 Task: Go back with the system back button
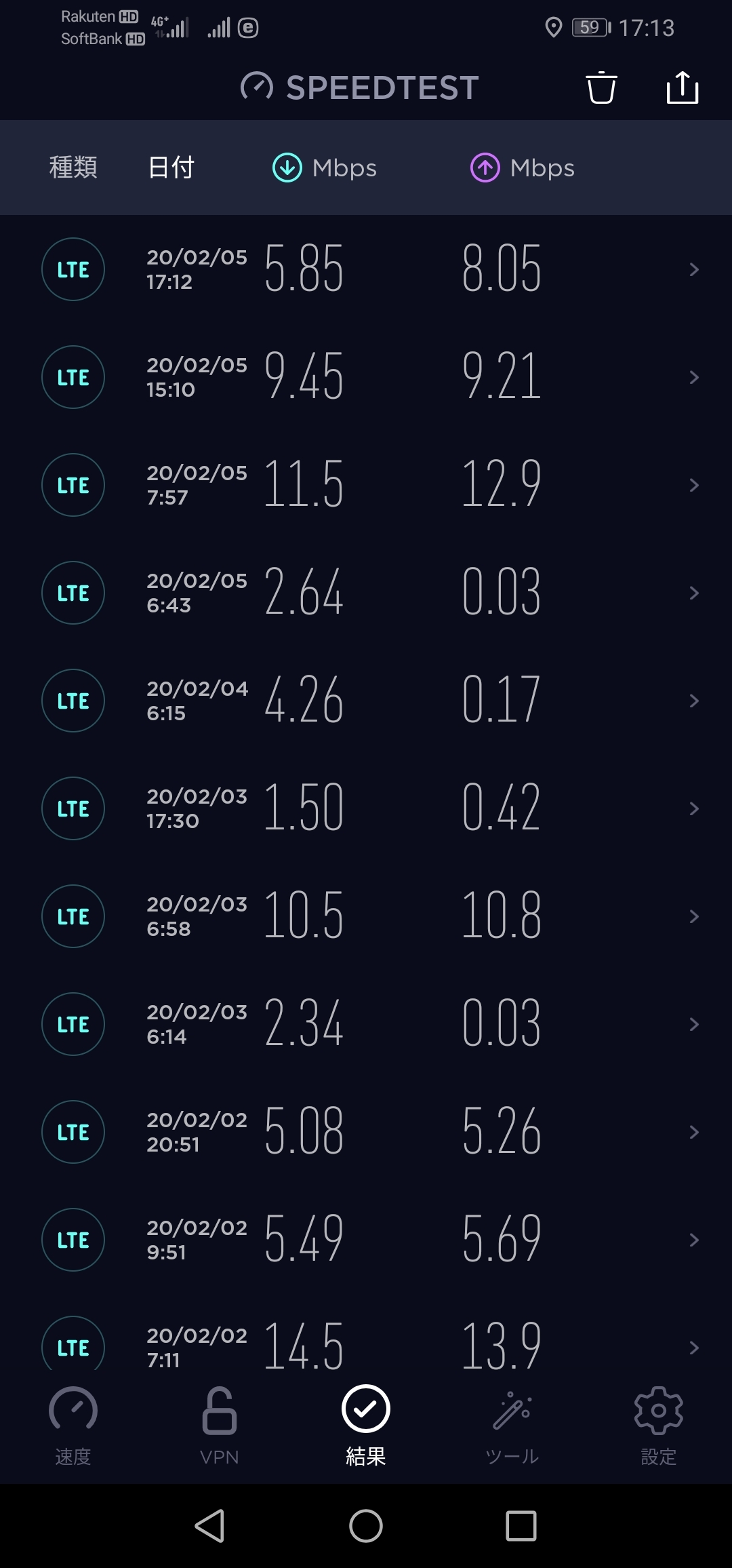tap(210, 1526)
